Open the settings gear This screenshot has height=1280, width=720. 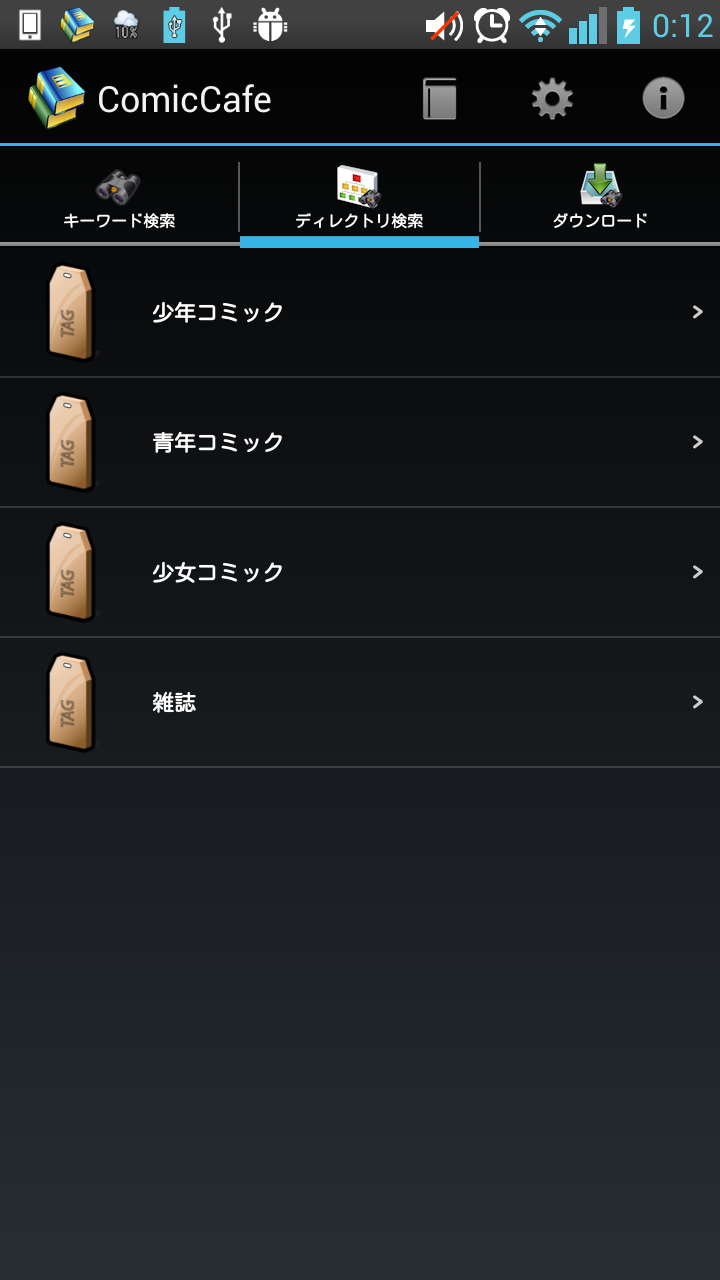point(551,99)
